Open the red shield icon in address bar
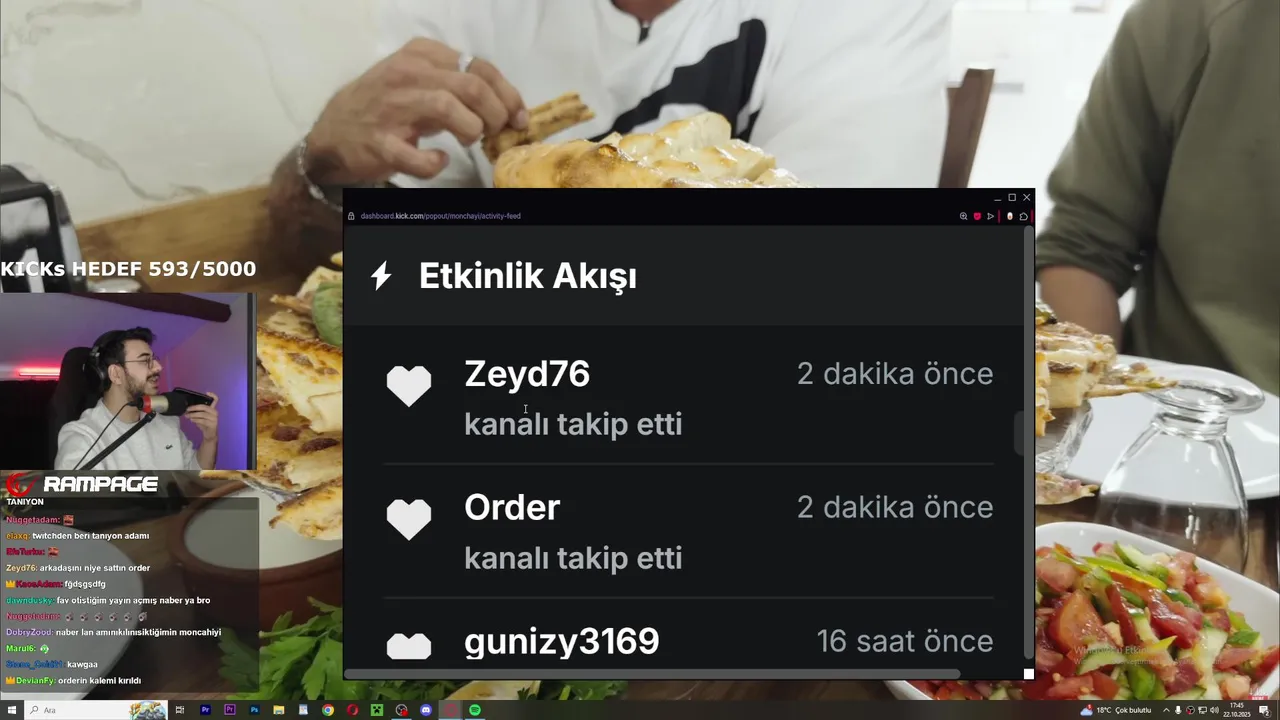This screenshot has height=720, width=1280. pos(977,216)
